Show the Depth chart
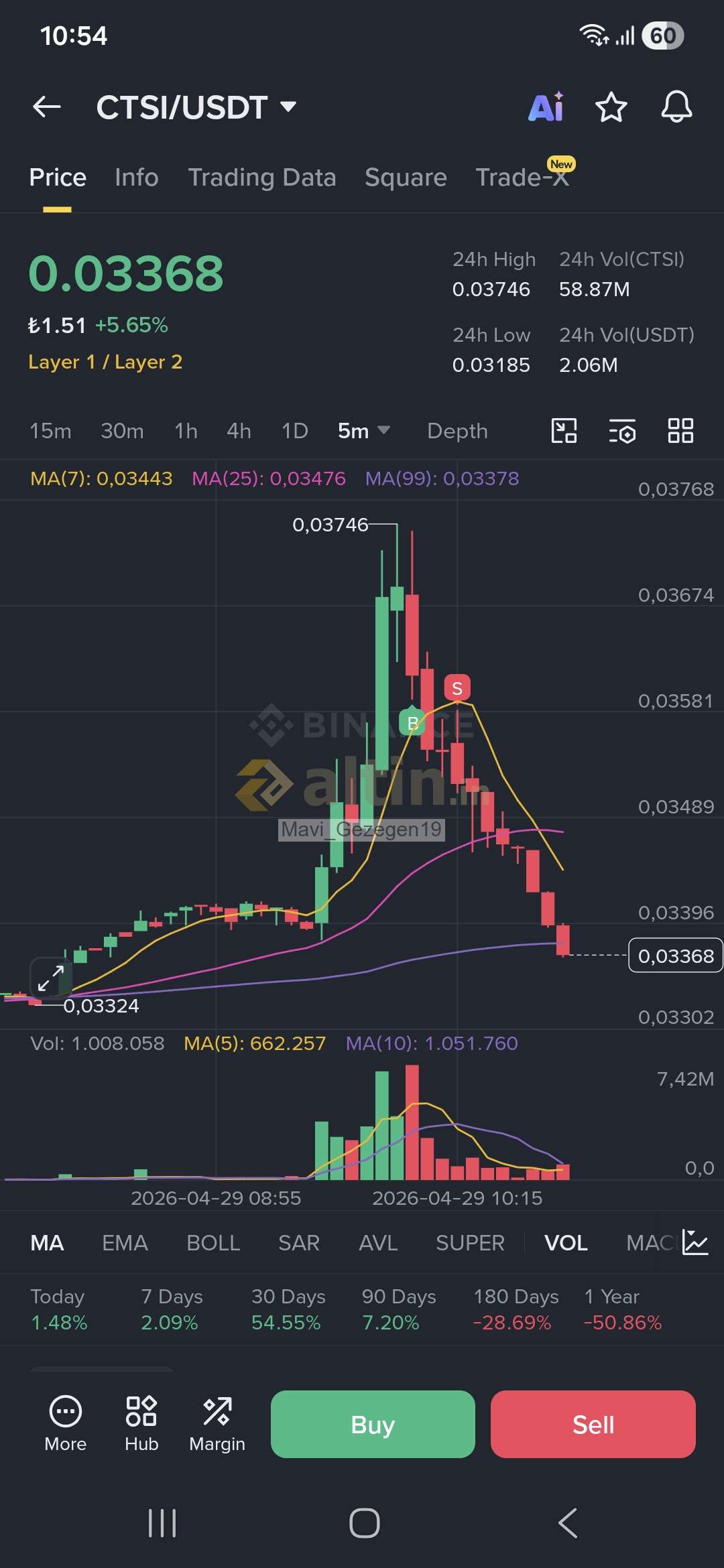This screenshot has height=1568, width=724. coord(457,431)
